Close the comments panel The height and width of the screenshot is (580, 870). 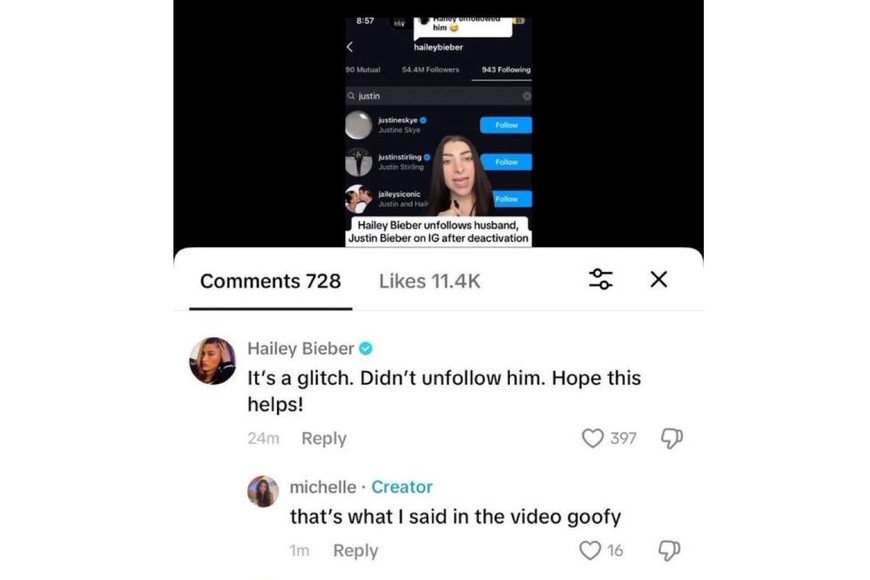(x=658, y=279)
